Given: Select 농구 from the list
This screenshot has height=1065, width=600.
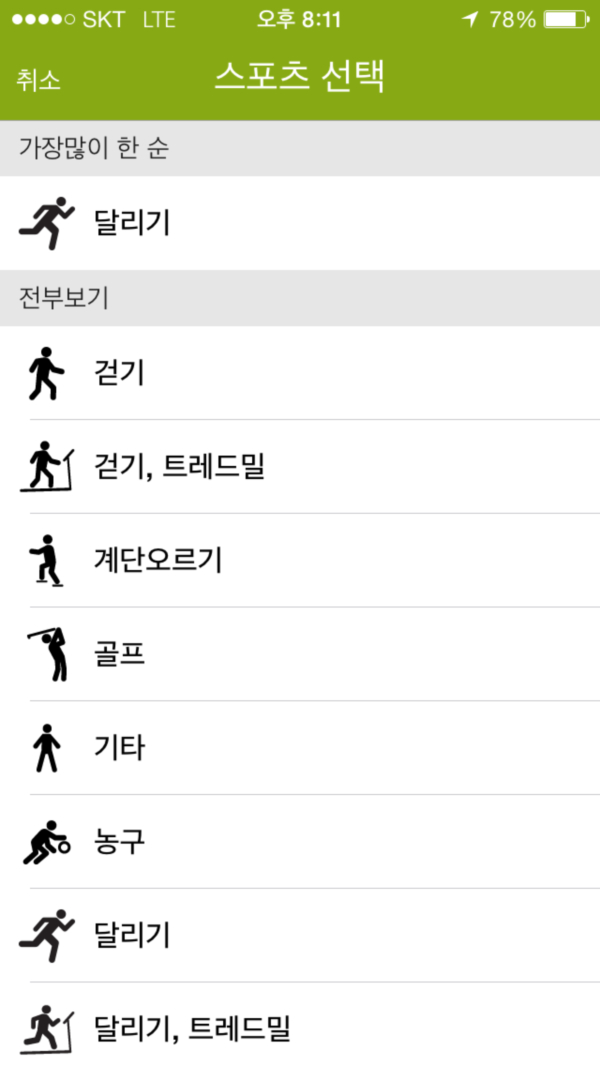Looking at the screenshot, I should [300, 842].
